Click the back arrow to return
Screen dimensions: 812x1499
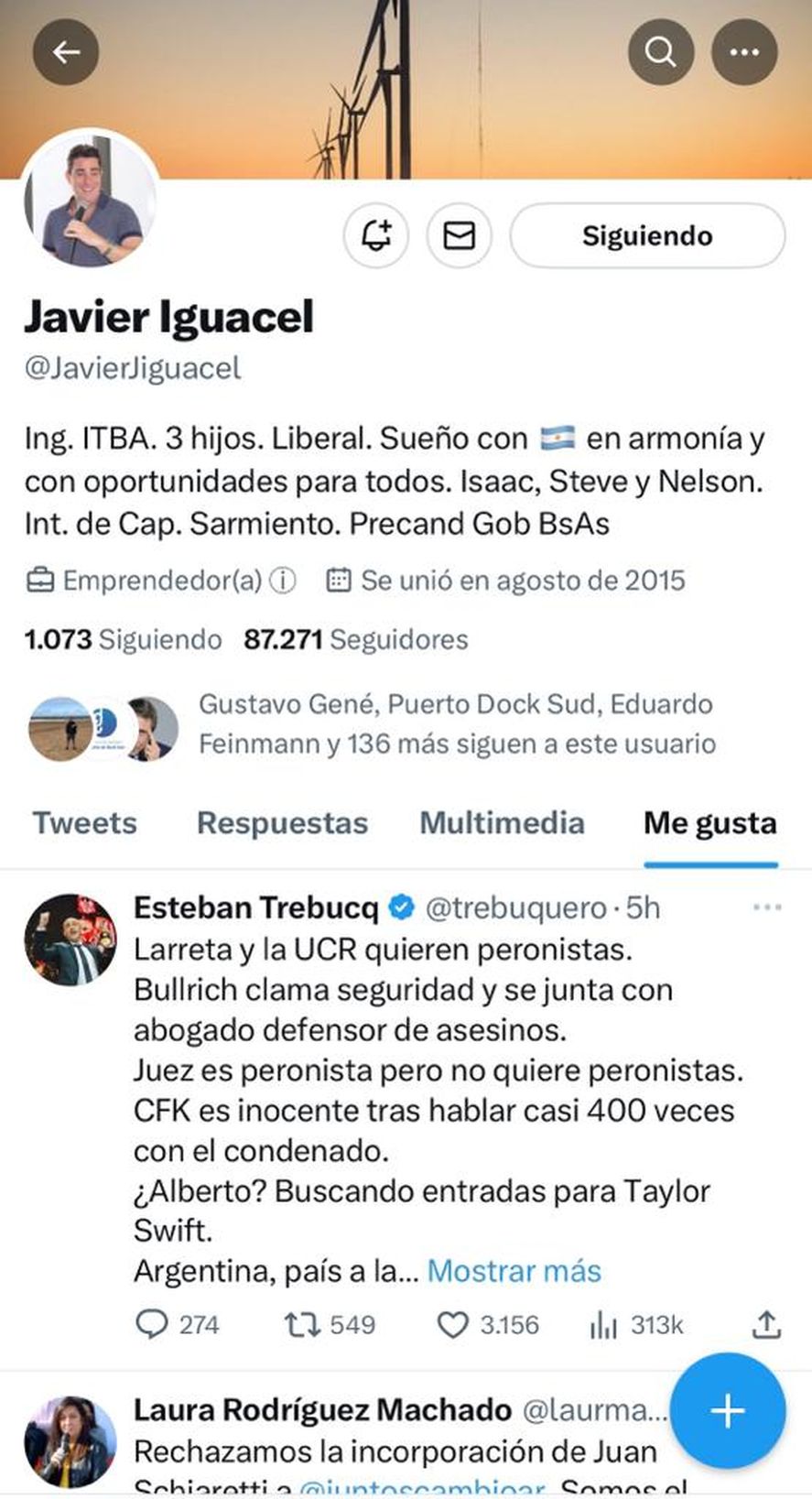pos(65,51)
